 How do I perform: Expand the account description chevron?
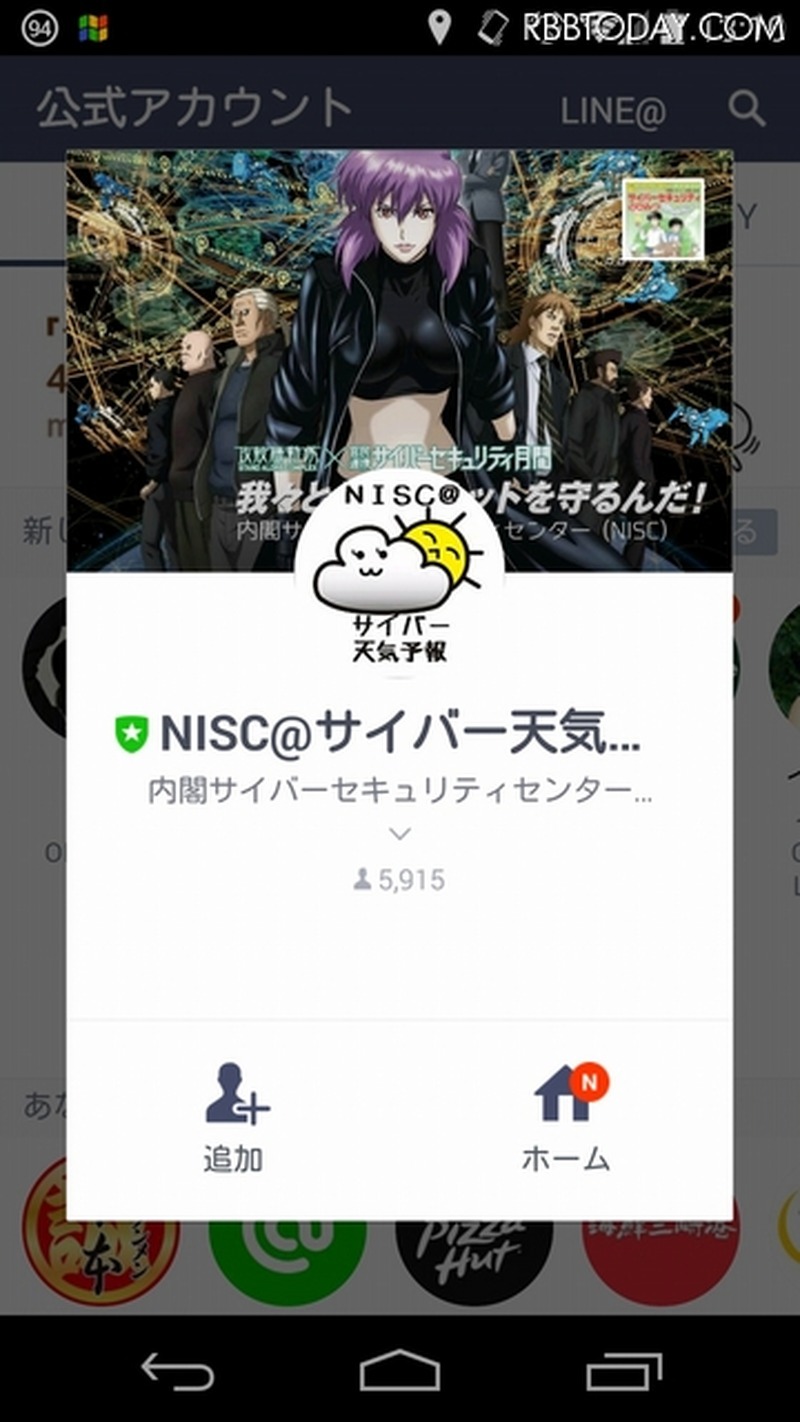tap(399, 833)
